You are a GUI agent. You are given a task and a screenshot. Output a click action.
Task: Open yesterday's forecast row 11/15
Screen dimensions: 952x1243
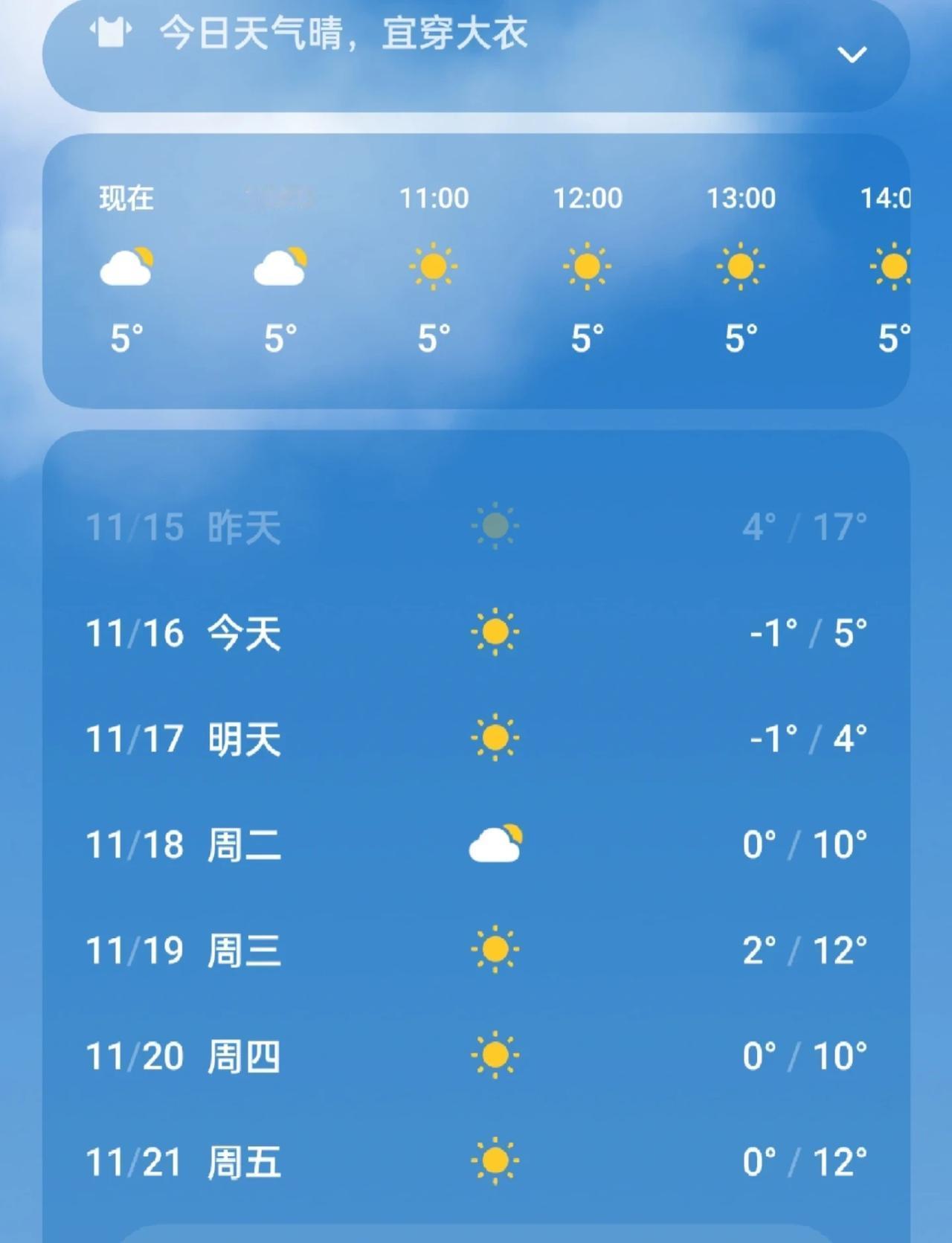(476, 527)
